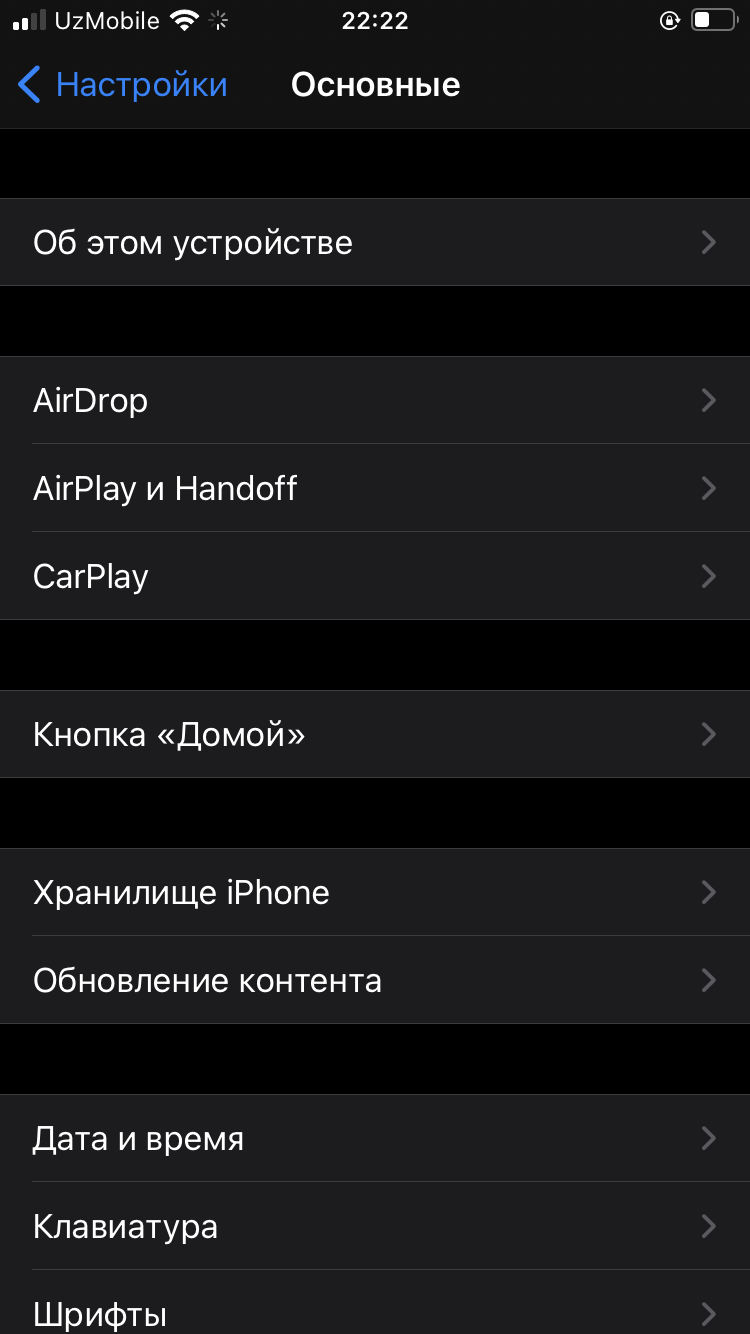This screenshot has height=1334, width=750.
Task: View Хранилище iPhone
Action: click(375, 893)
